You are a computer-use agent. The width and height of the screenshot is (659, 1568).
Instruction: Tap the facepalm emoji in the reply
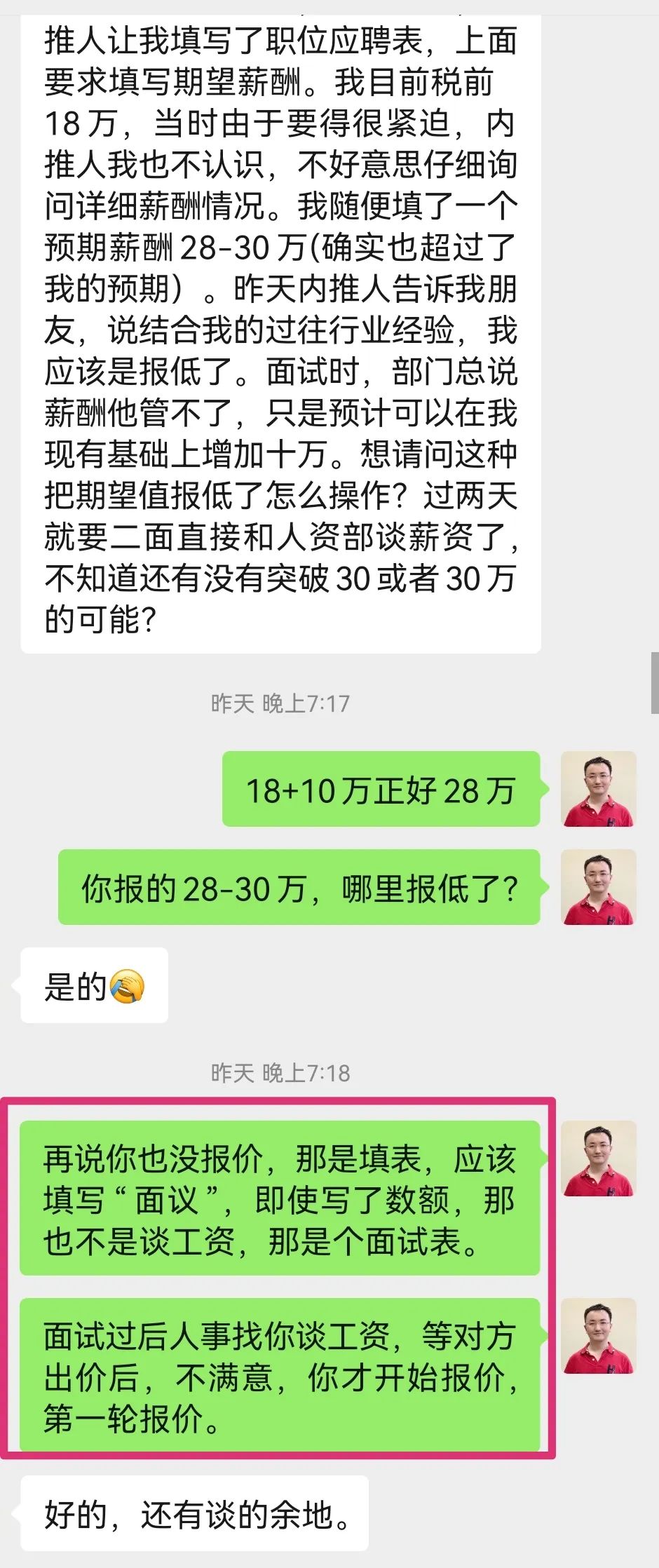pos(128,987)
